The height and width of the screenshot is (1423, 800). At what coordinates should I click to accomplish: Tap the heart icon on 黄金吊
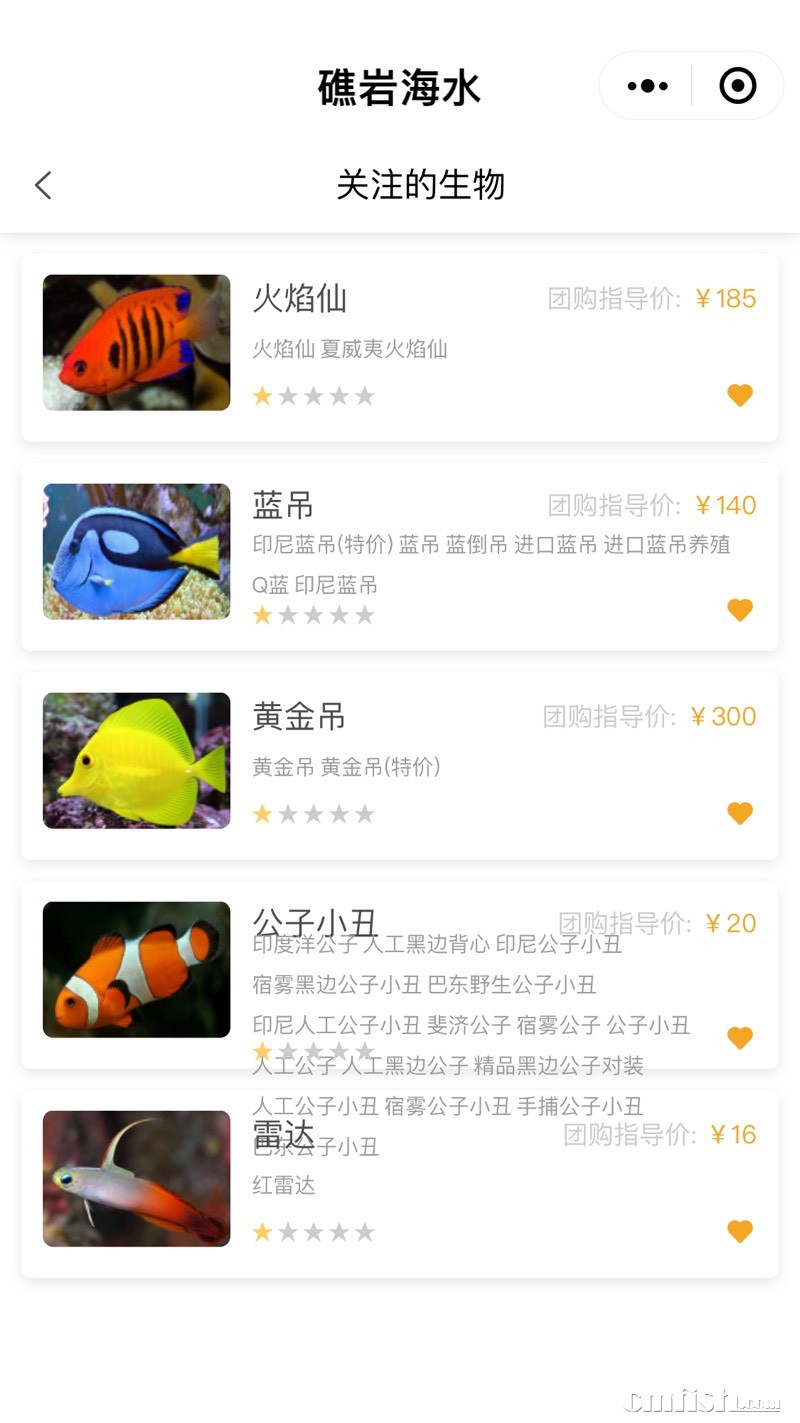tap(739, 814)
